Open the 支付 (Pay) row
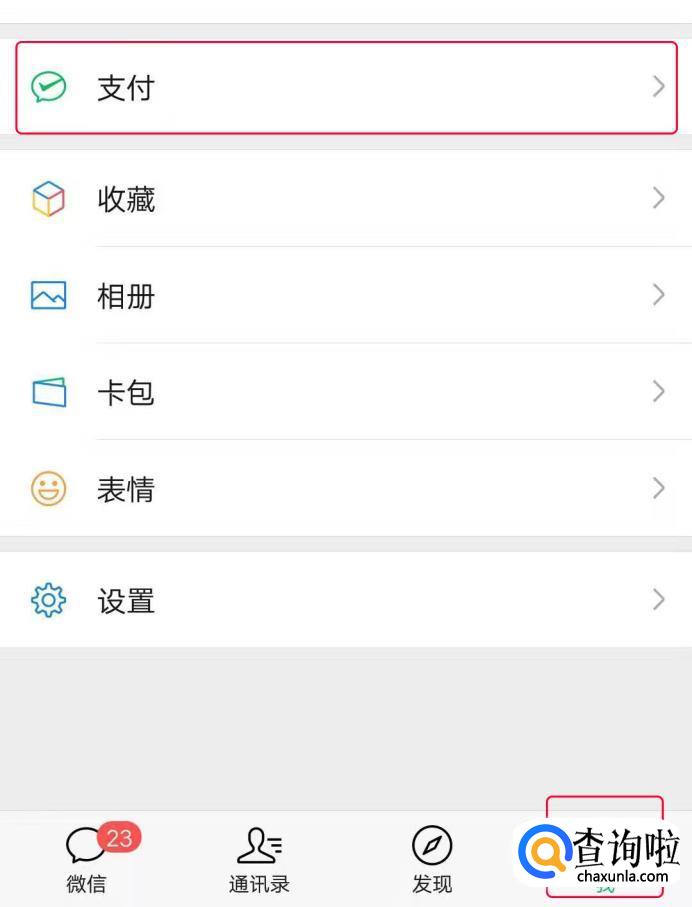This screenshot has width=692, height=907. 346,88
